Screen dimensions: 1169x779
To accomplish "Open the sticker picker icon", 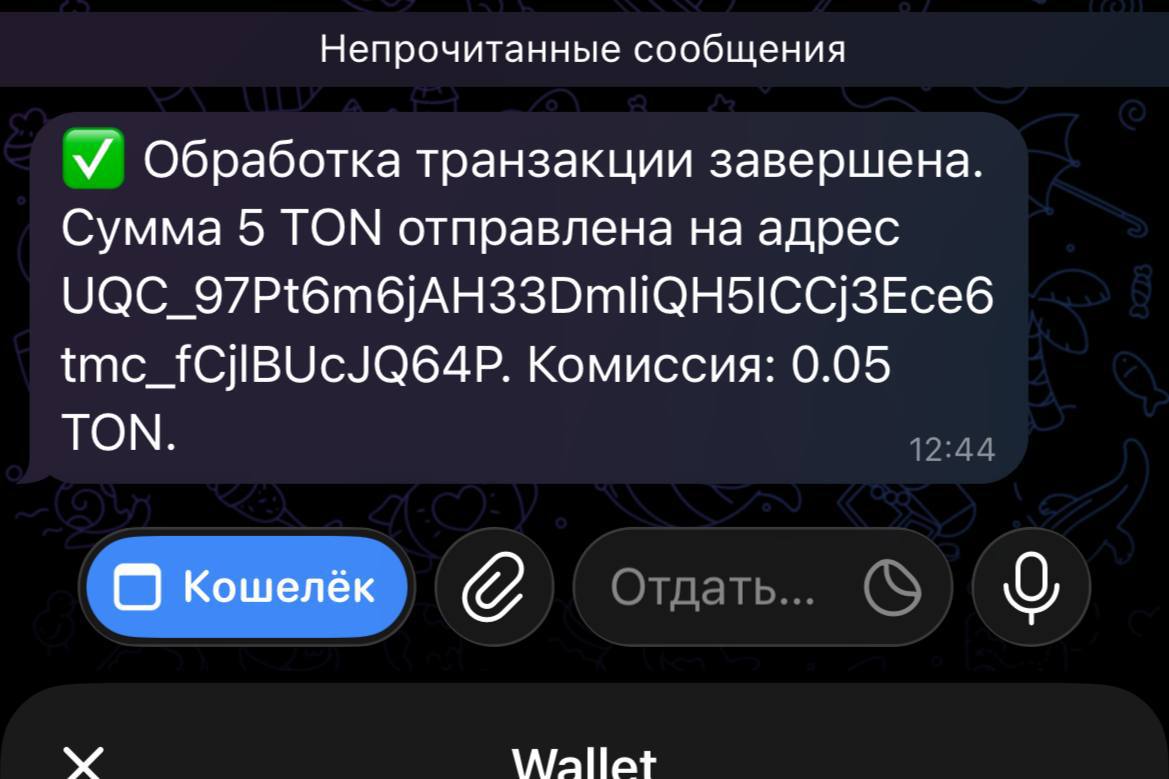I will (x=893, y=589).
